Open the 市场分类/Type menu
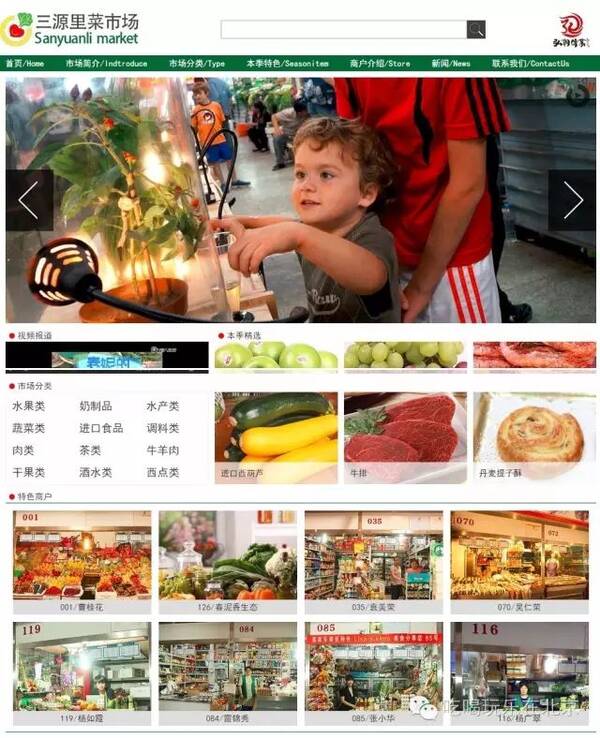The width and height of the screenshot is (600, 738). point(196,63)
